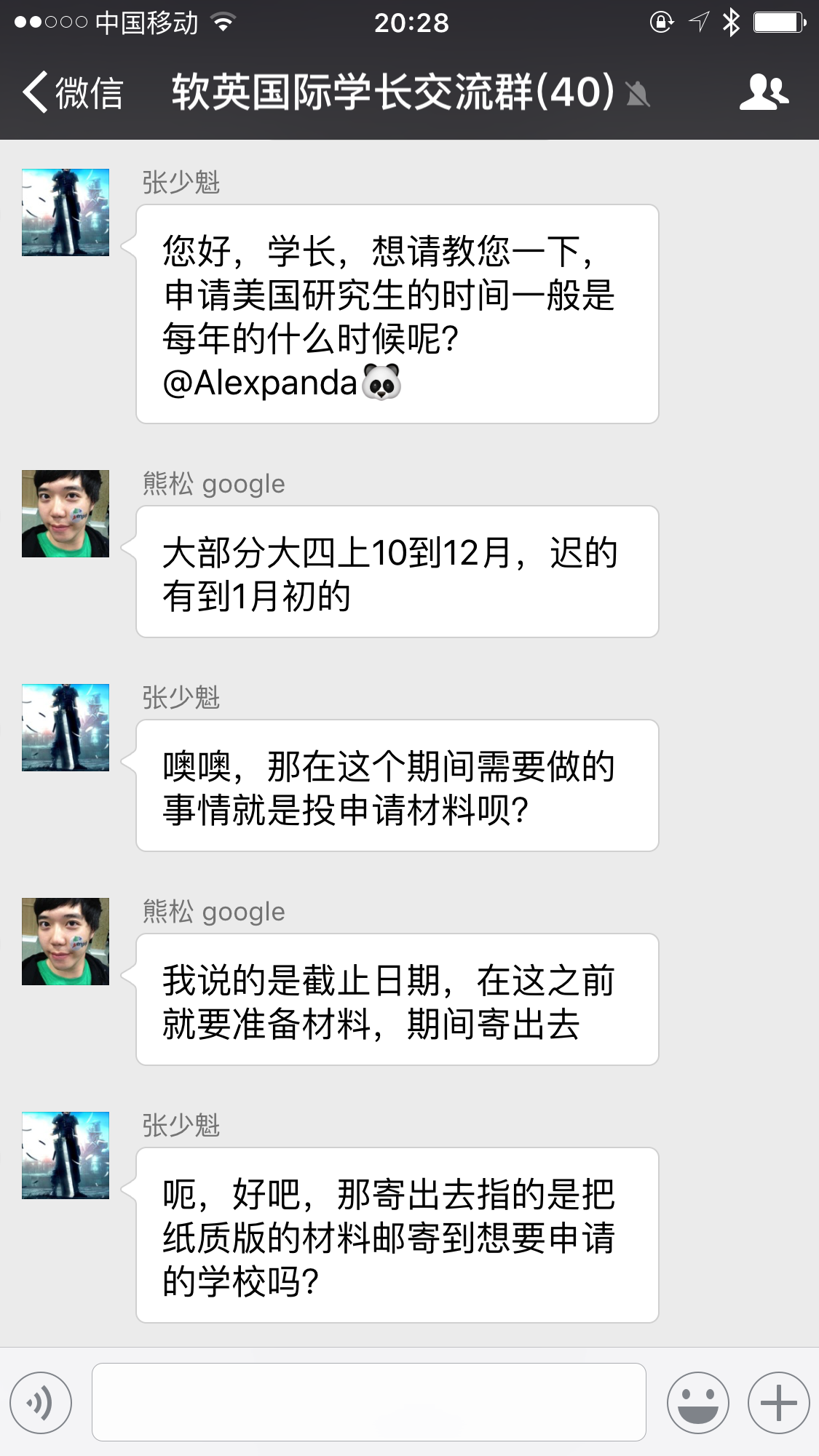Open the group members info icon
The width and height of the screenshot is (819, 1456).
[x=764, y=92]
